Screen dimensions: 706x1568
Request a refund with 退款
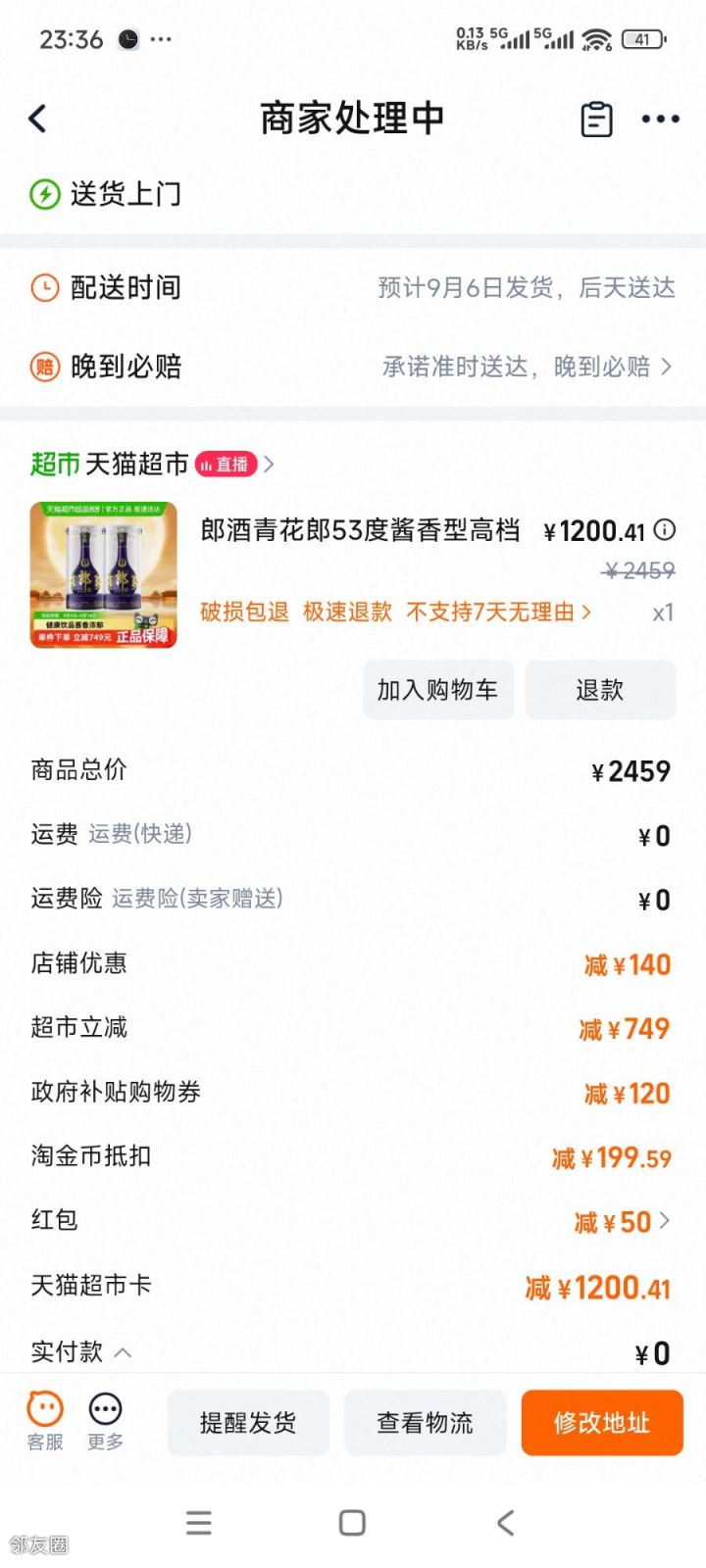600,690
